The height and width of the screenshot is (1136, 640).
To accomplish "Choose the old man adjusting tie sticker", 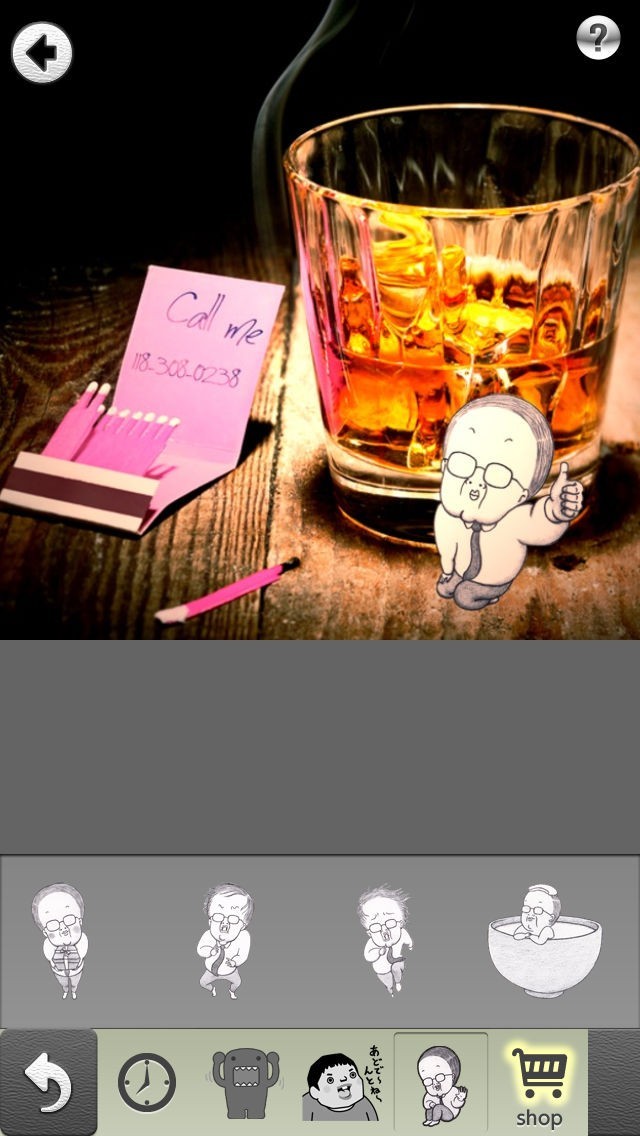I will (225, 940).
